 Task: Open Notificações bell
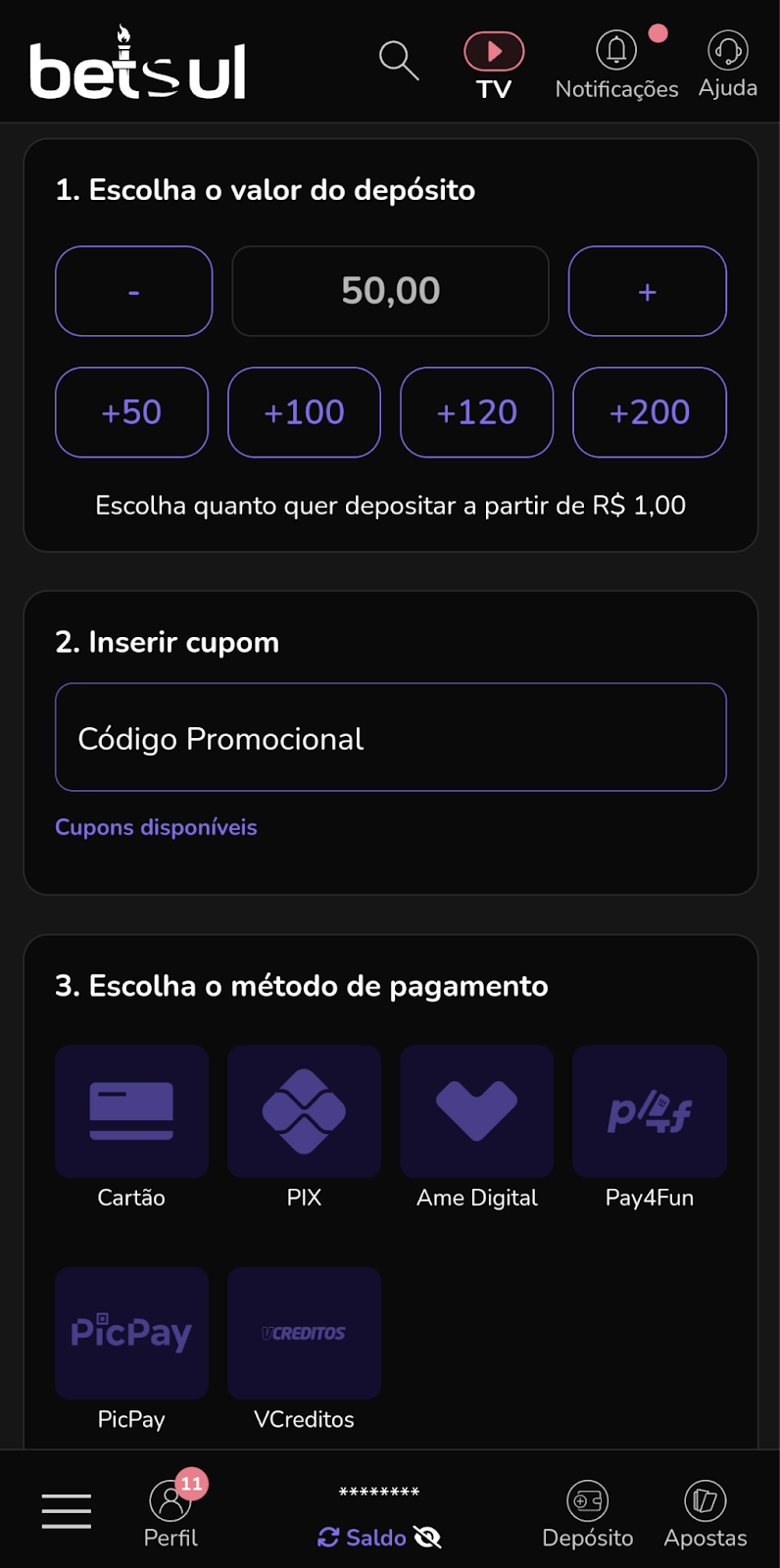tap(616, 65)
